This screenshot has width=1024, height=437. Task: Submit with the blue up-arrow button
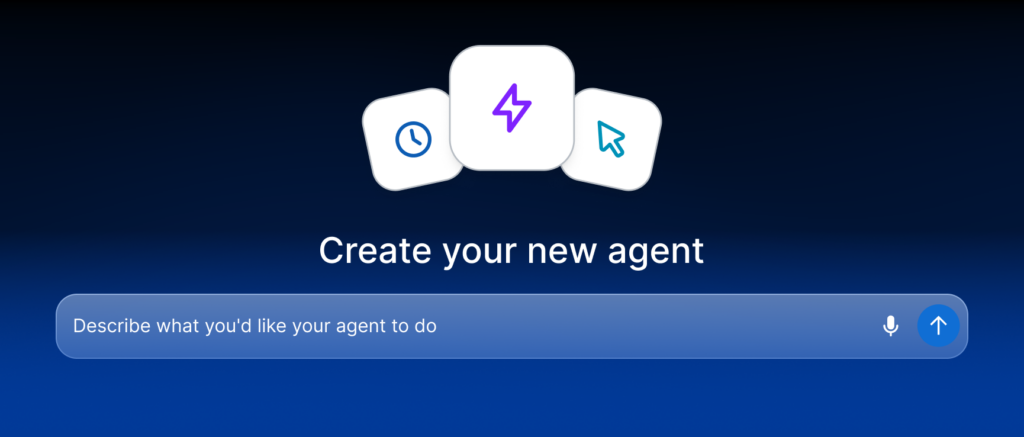[938, 325]
